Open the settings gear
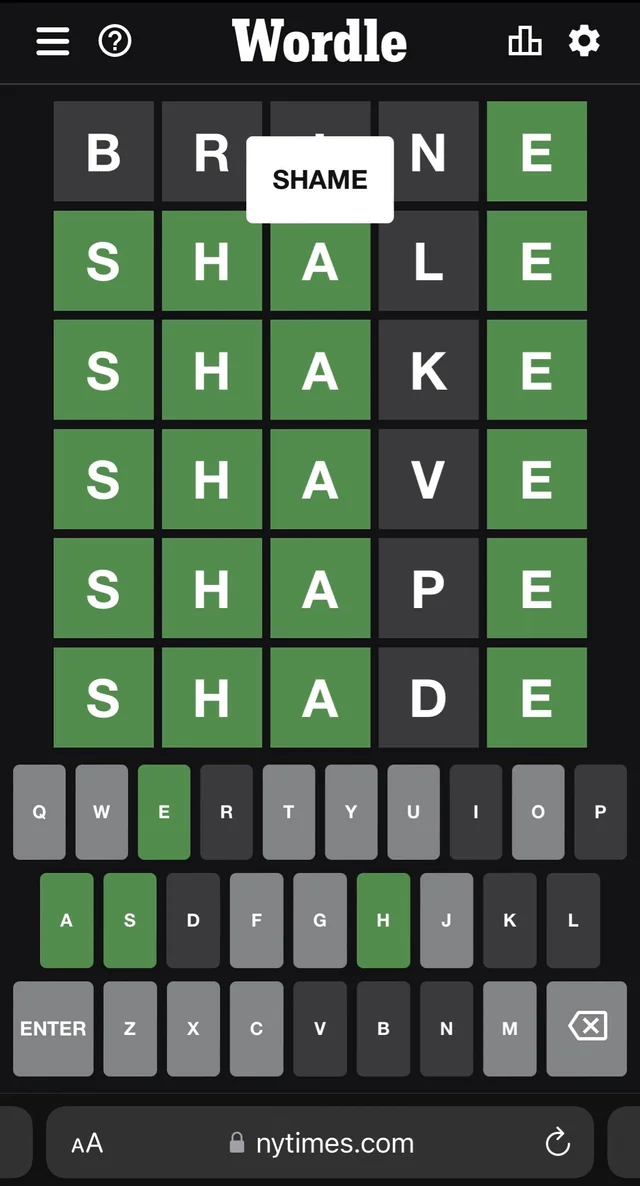 coord(584,41)
